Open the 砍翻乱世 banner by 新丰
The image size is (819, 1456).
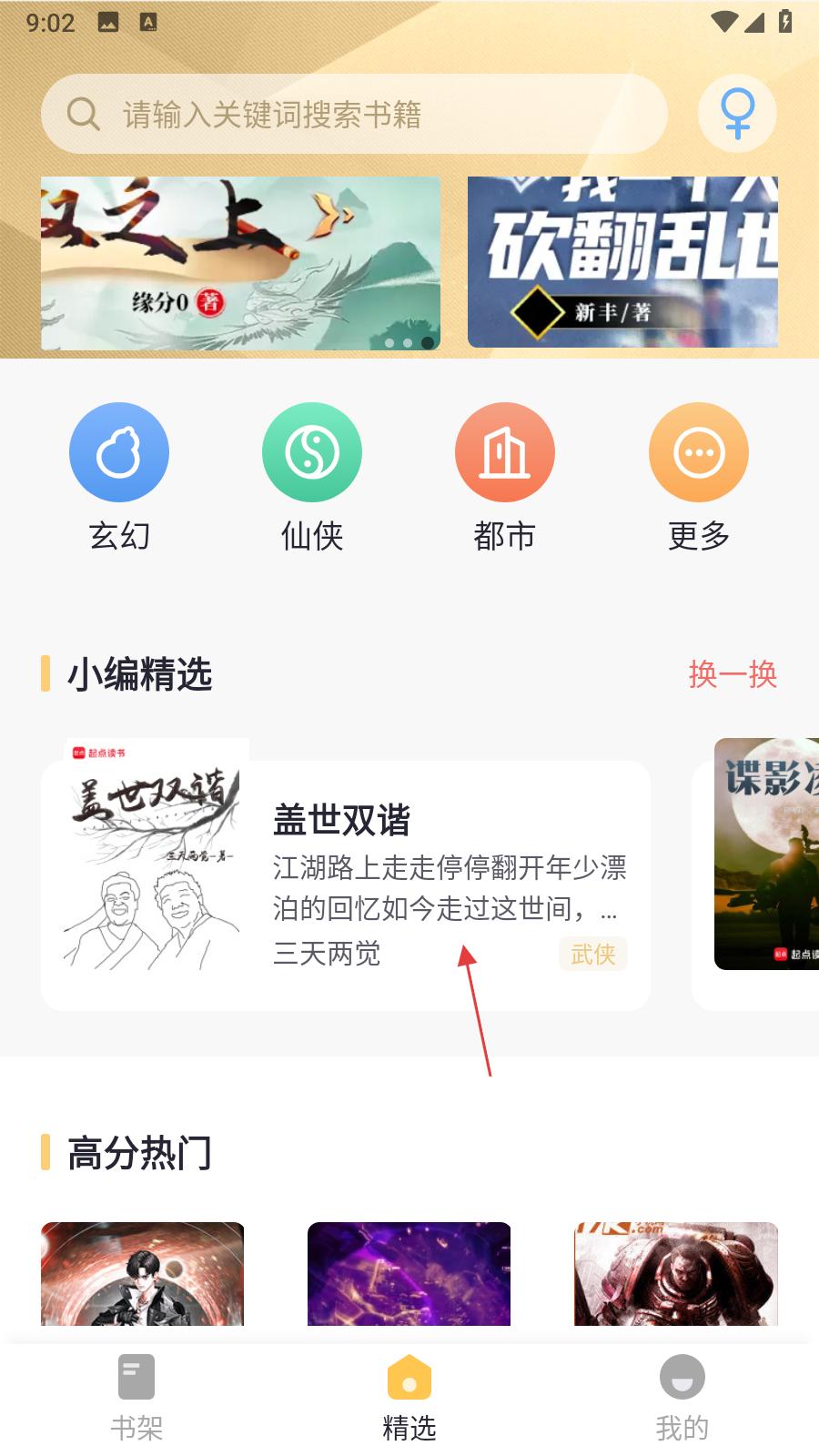(x=622, y=263)
